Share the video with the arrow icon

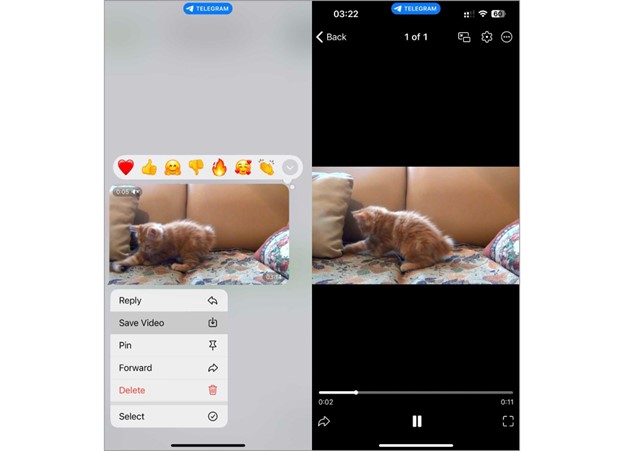pos(324,421)
